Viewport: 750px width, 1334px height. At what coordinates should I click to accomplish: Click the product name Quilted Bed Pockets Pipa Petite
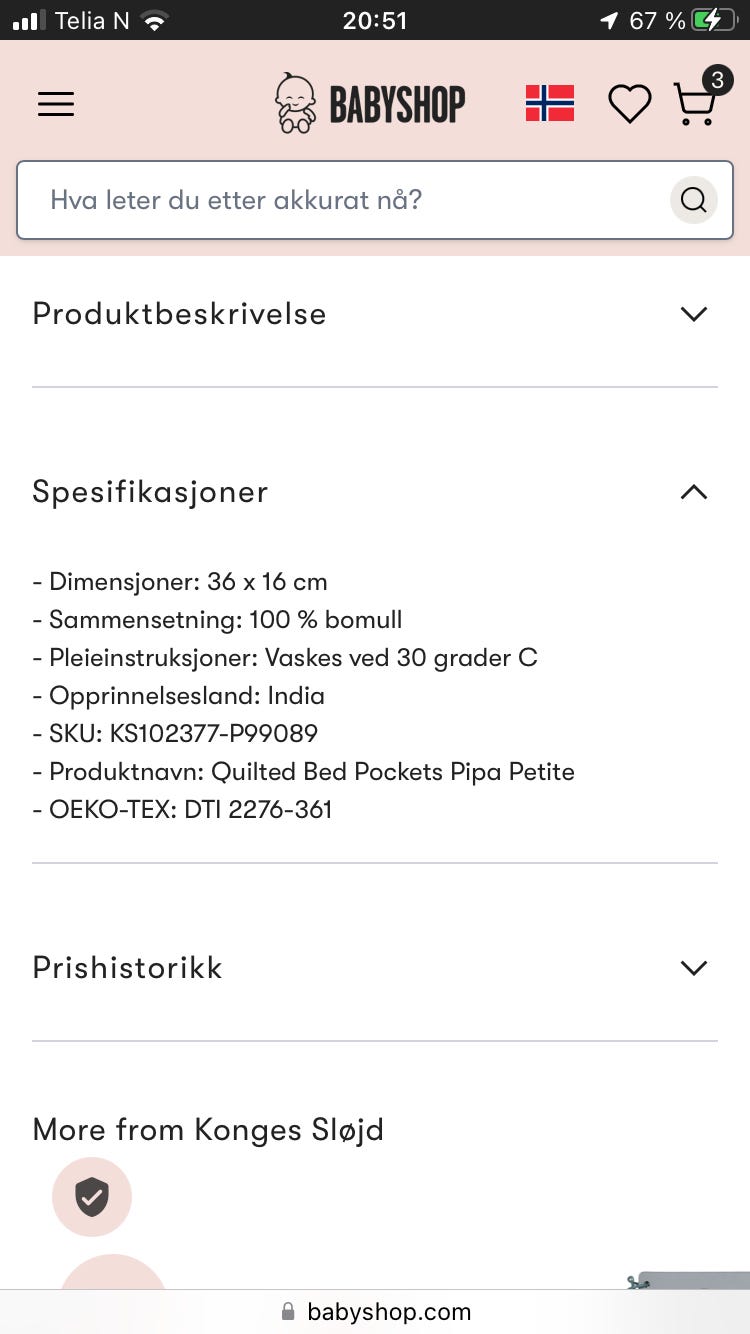coord(303,771)
